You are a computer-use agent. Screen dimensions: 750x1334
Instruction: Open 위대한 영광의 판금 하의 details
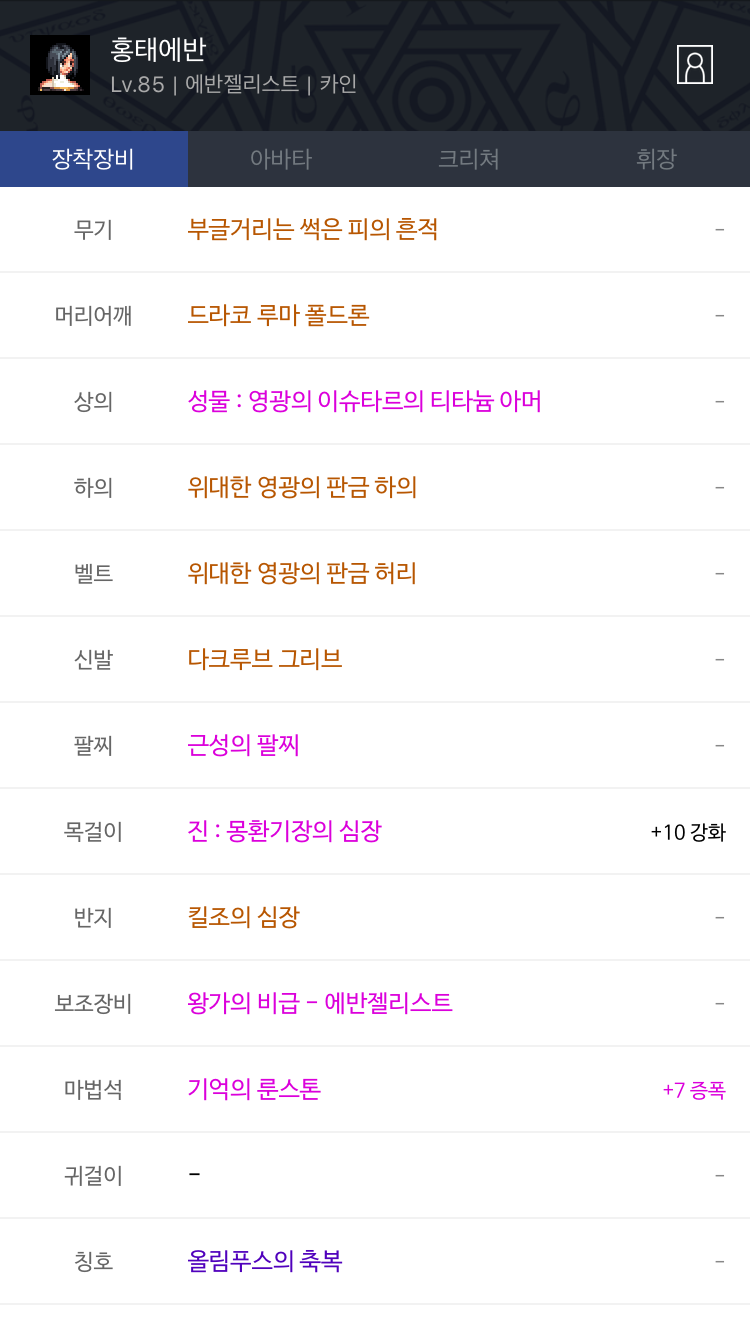[x=302, y=487]
